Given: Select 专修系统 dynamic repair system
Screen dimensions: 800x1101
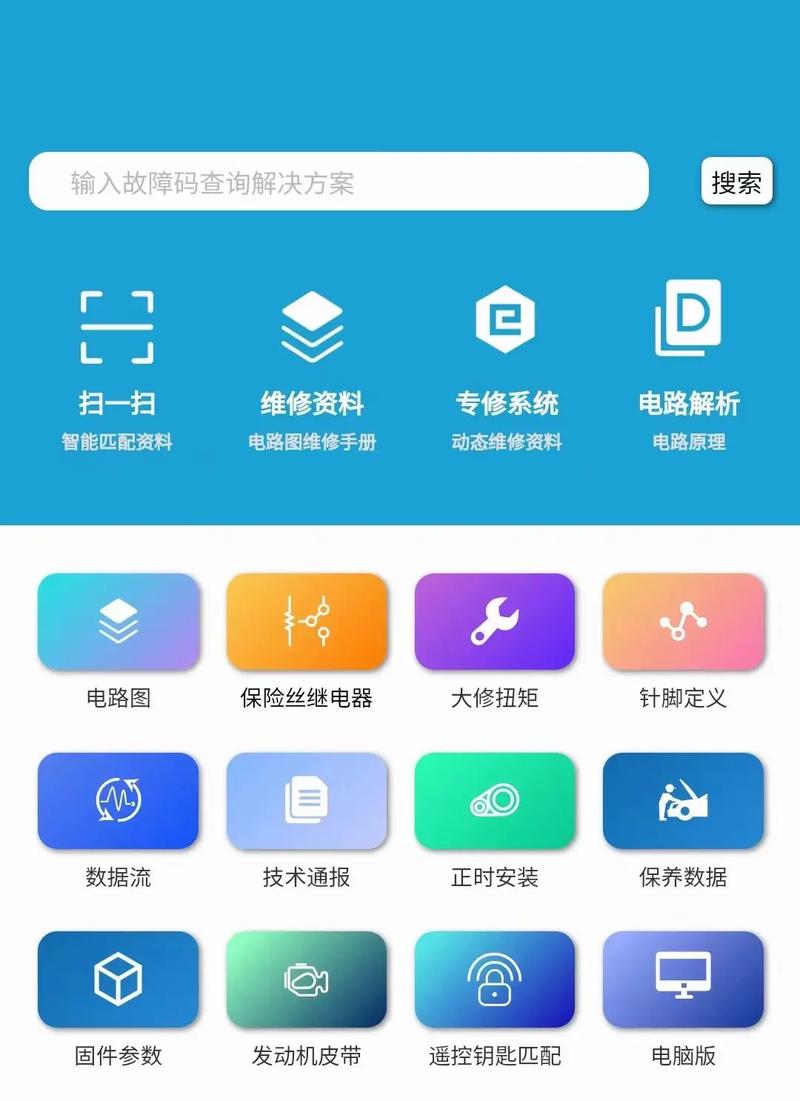Looking at the screenshot, I should coord(505,322).
